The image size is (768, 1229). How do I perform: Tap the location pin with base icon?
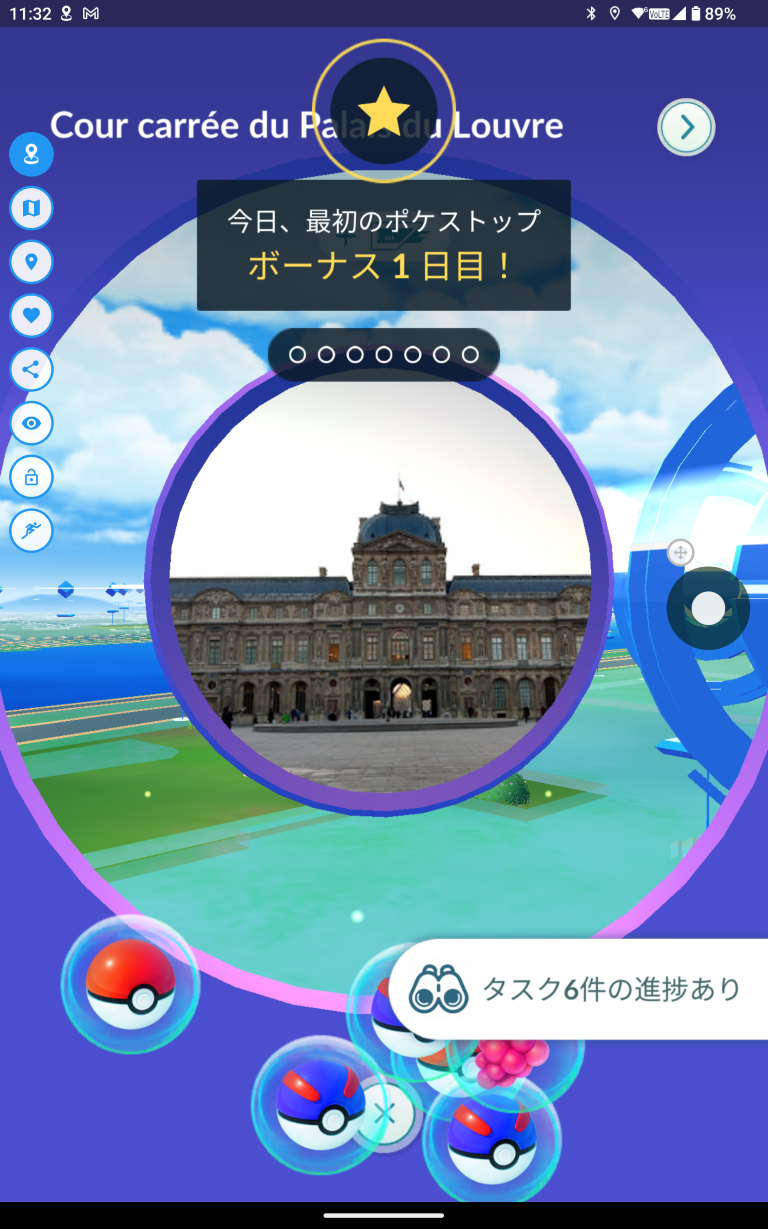[31, 155]
